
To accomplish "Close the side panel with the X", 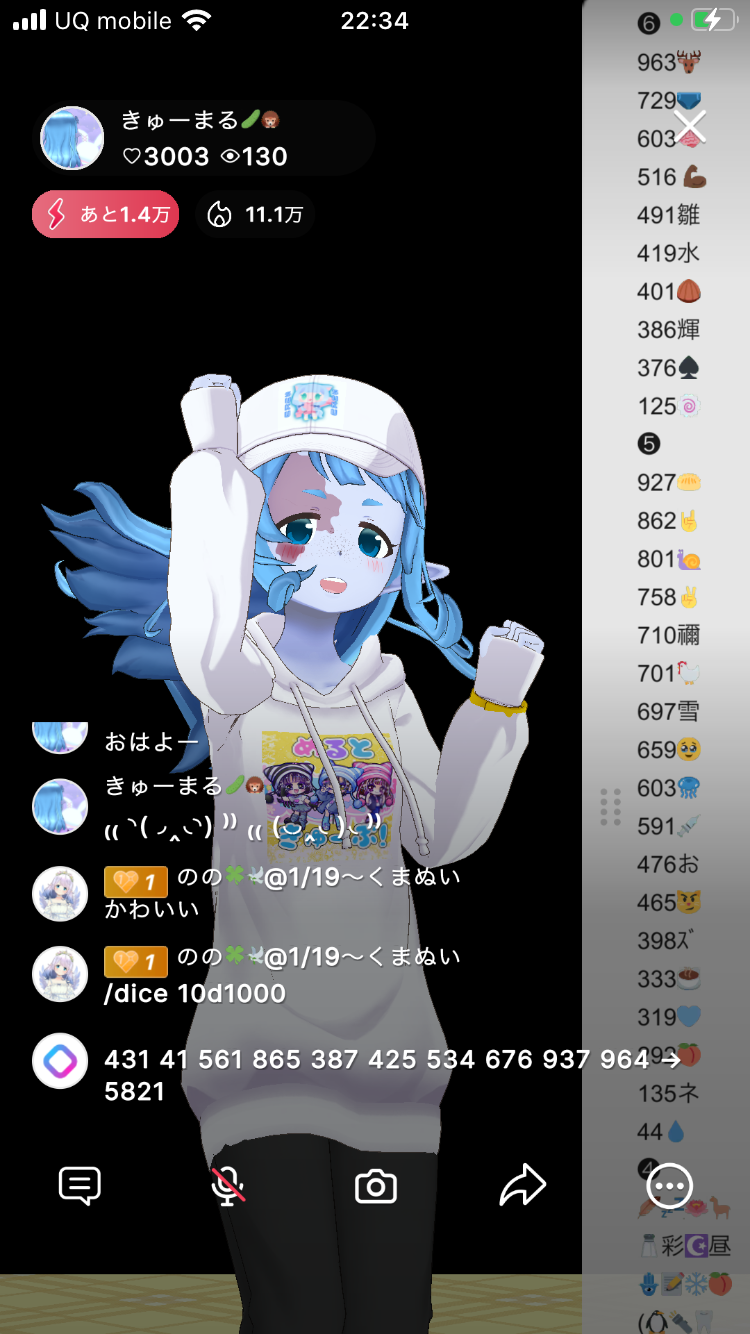I will pyautogui.click(x=690, y=126).
